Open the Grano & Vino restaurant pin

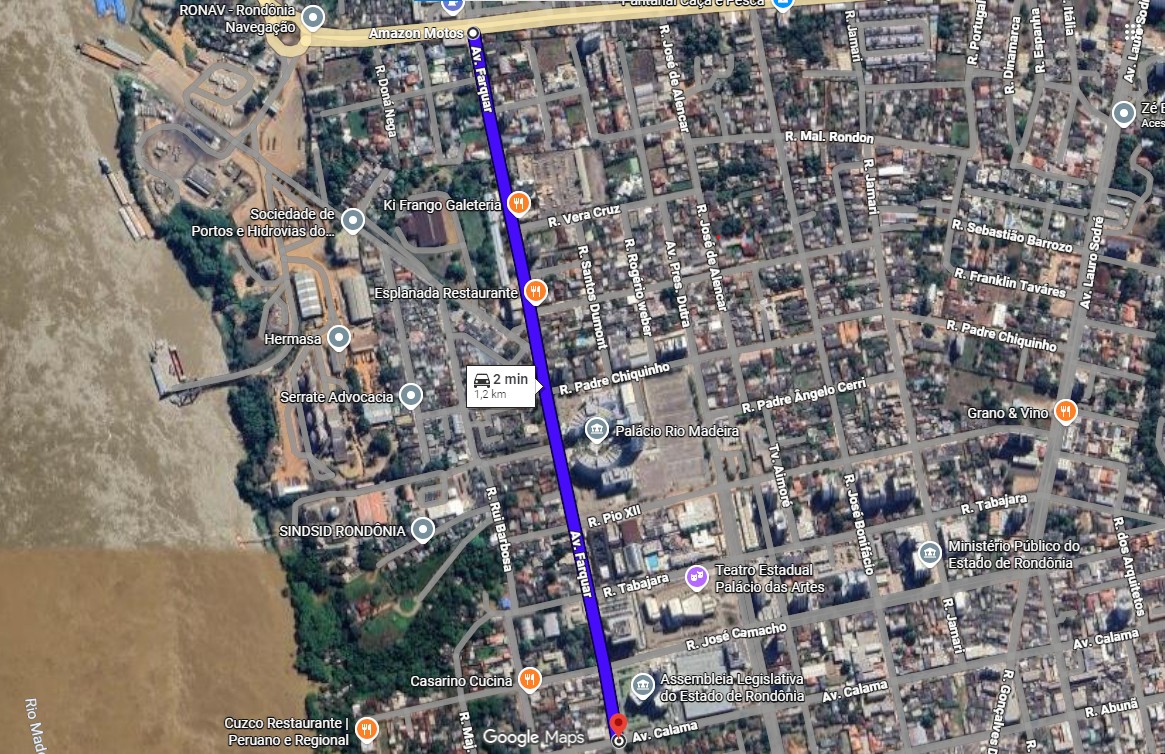click(x=1066, y=412)
